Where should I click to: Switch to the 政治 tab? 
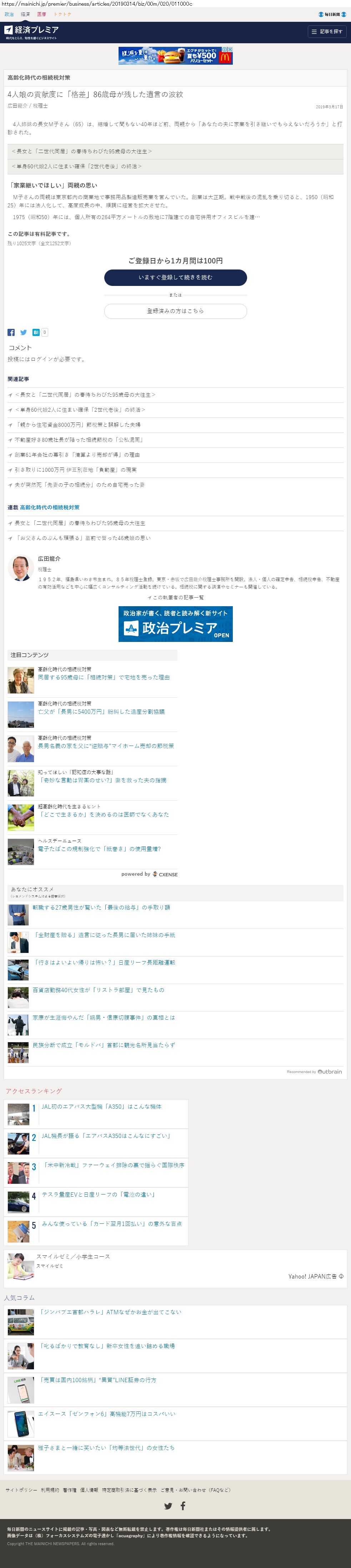coord(9,14)
